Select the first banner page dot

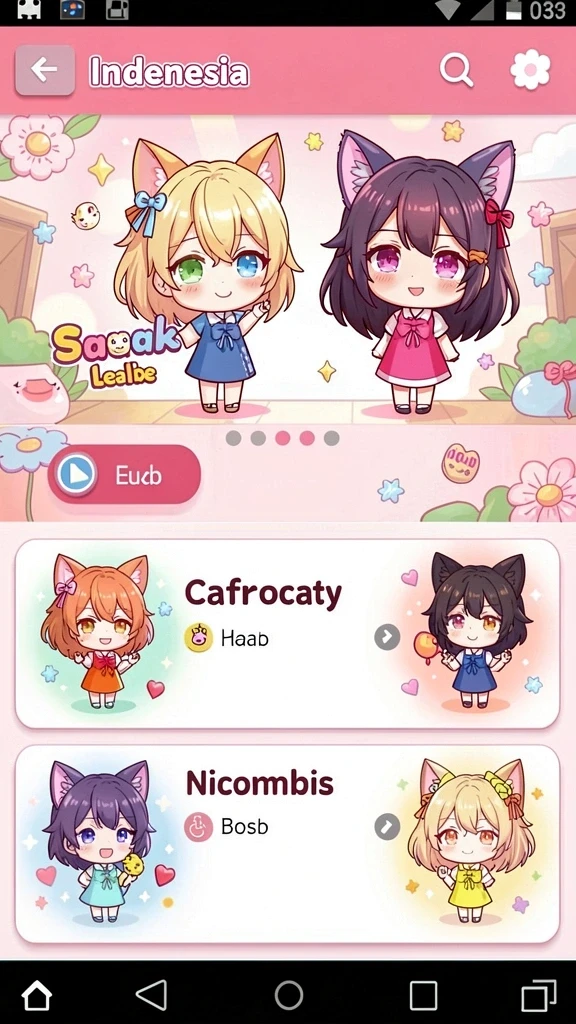233,438
